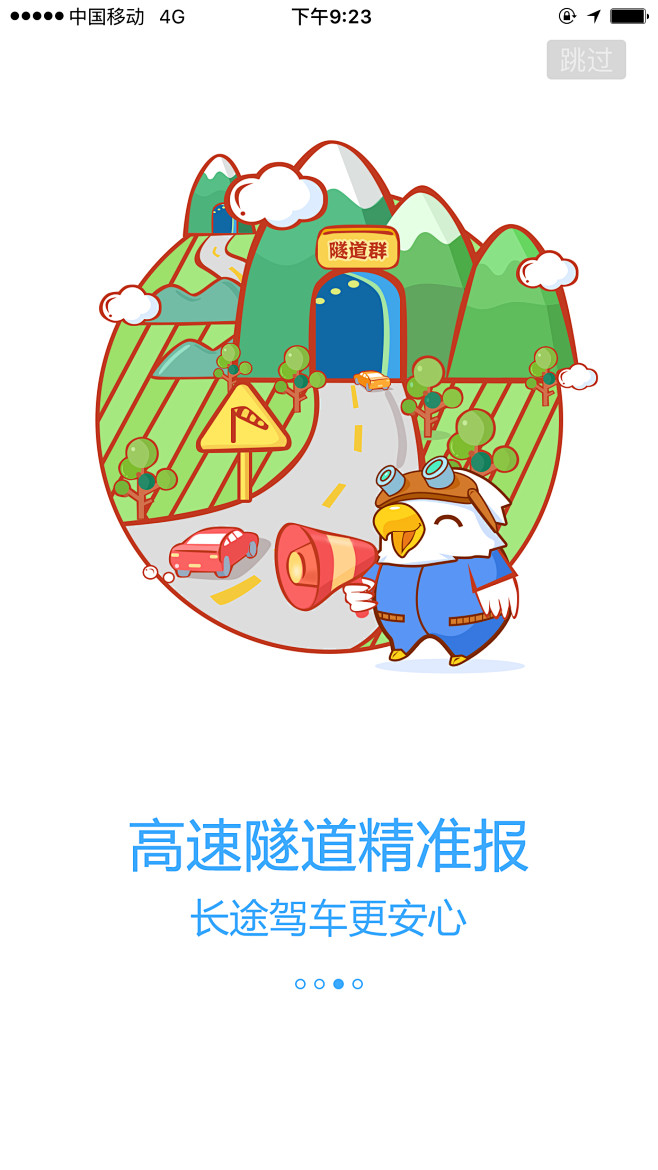
Task: Tap the 跳过 skip button
Action: click(586, 60)
